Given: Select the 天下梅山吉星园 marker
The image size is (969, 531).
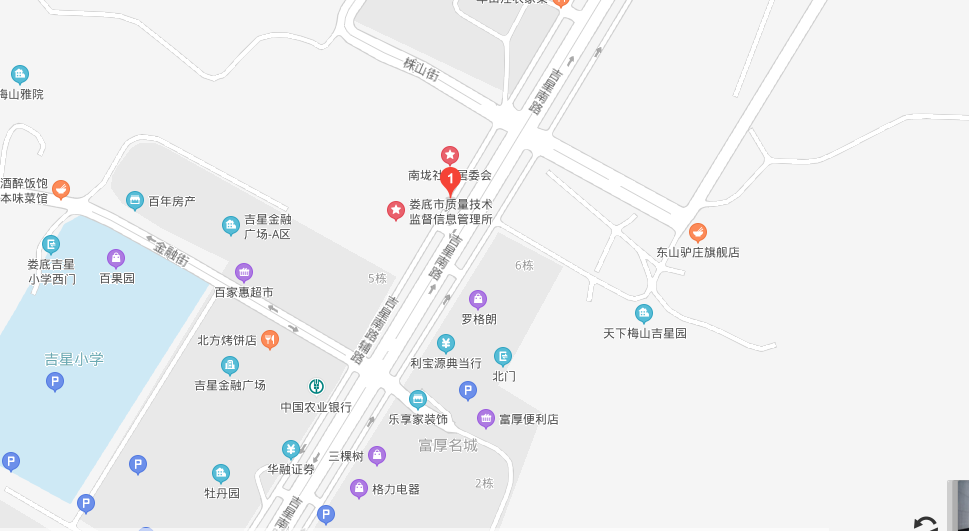Looking at the screenshot, I should [x=644, y=313].
